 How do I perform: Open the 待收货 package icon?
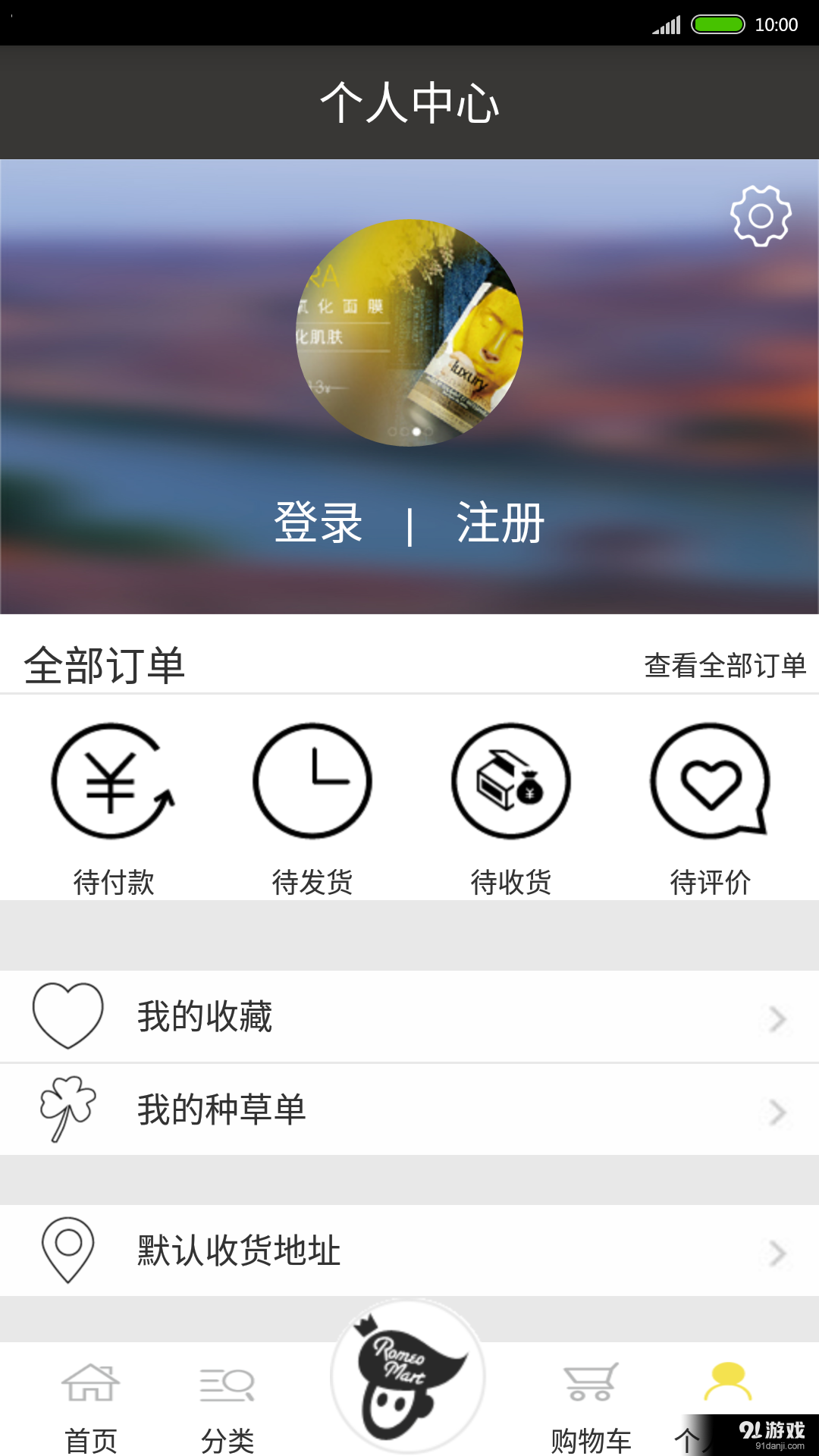tap(510, 781)
